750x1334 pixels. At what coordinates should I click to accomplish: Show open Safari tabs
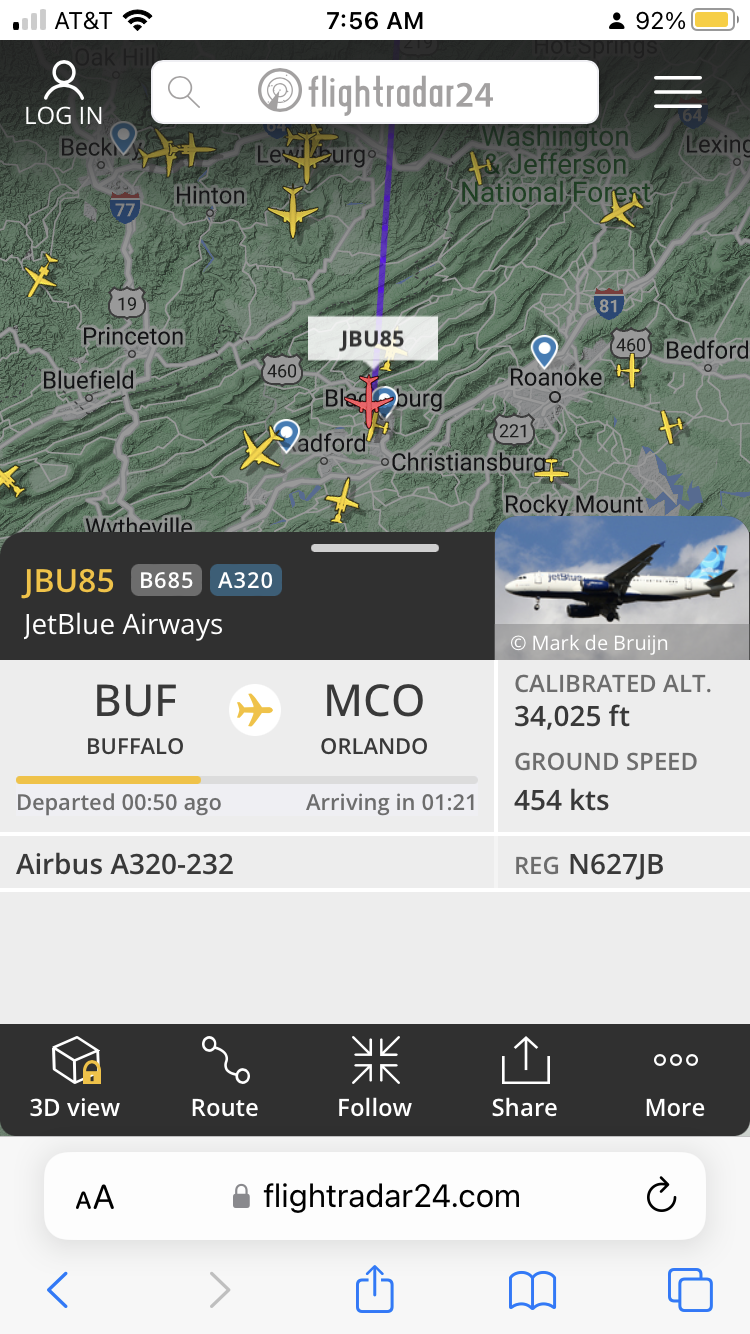click(x=690, y=1290)
